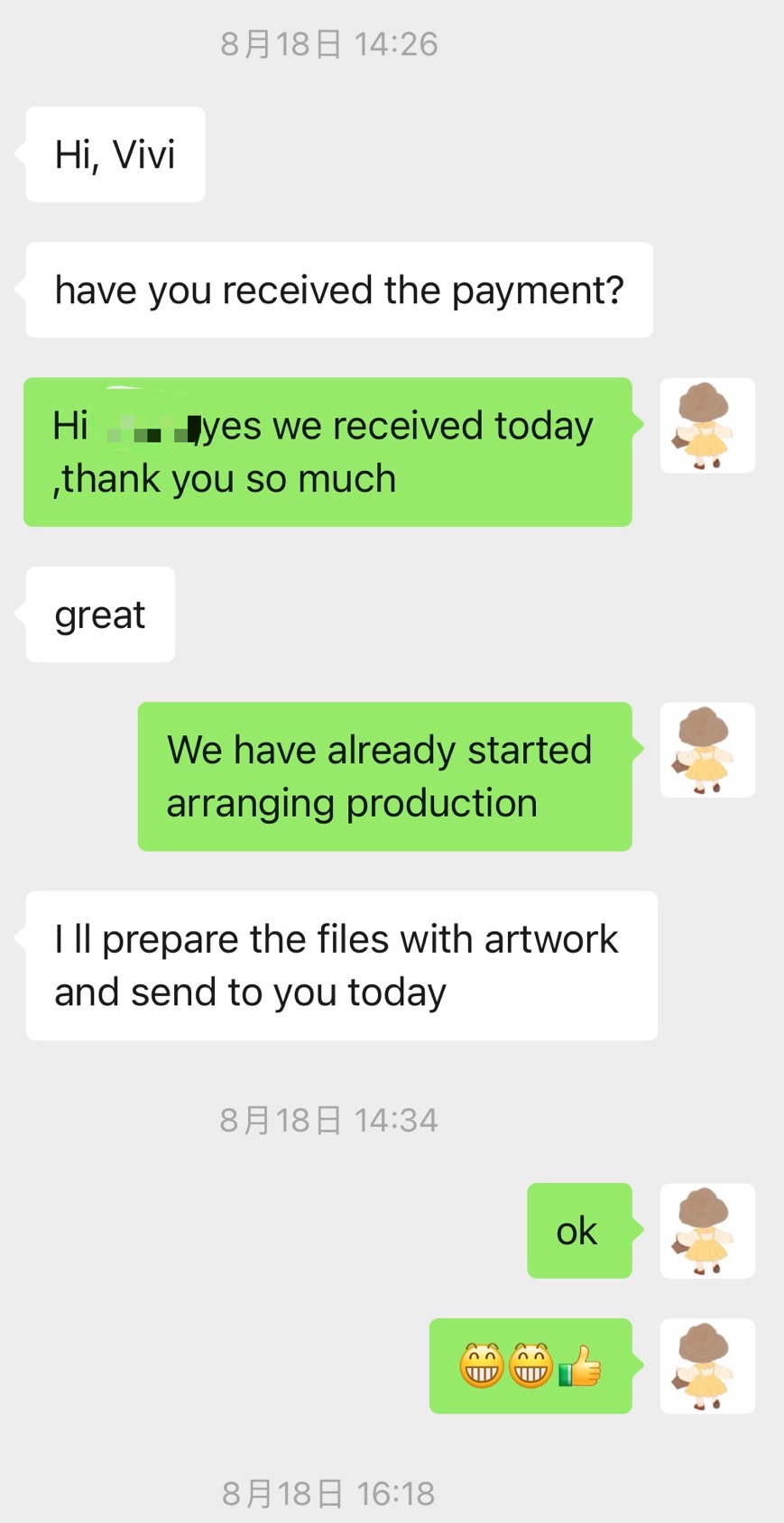The width and height of the screenshot is (784, 1523).
Task: Tap the thumbs-up emoji in the message
Action: 581,1365
